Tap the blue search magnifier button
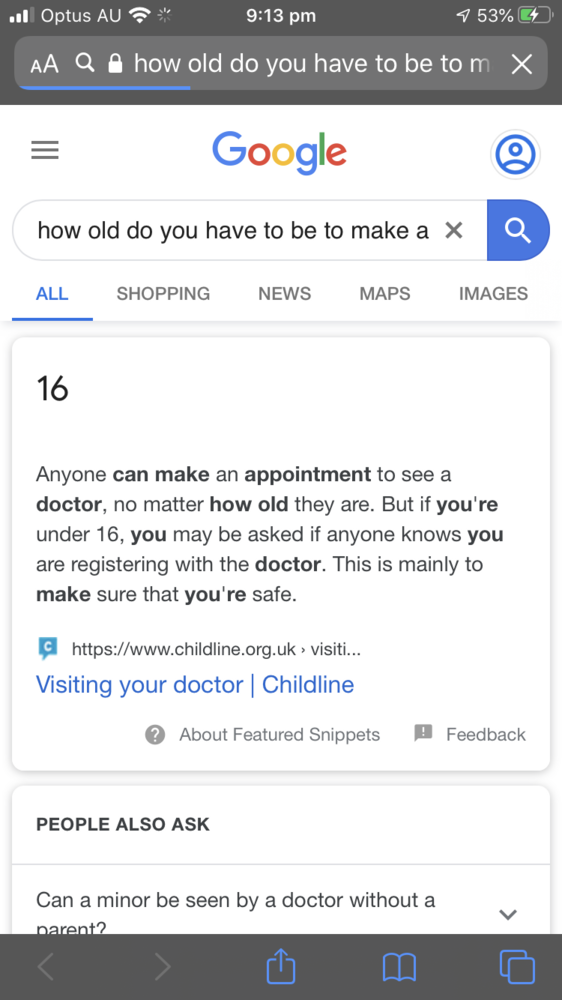This screenshot has height=1000, width=562. tap(518, 230)
